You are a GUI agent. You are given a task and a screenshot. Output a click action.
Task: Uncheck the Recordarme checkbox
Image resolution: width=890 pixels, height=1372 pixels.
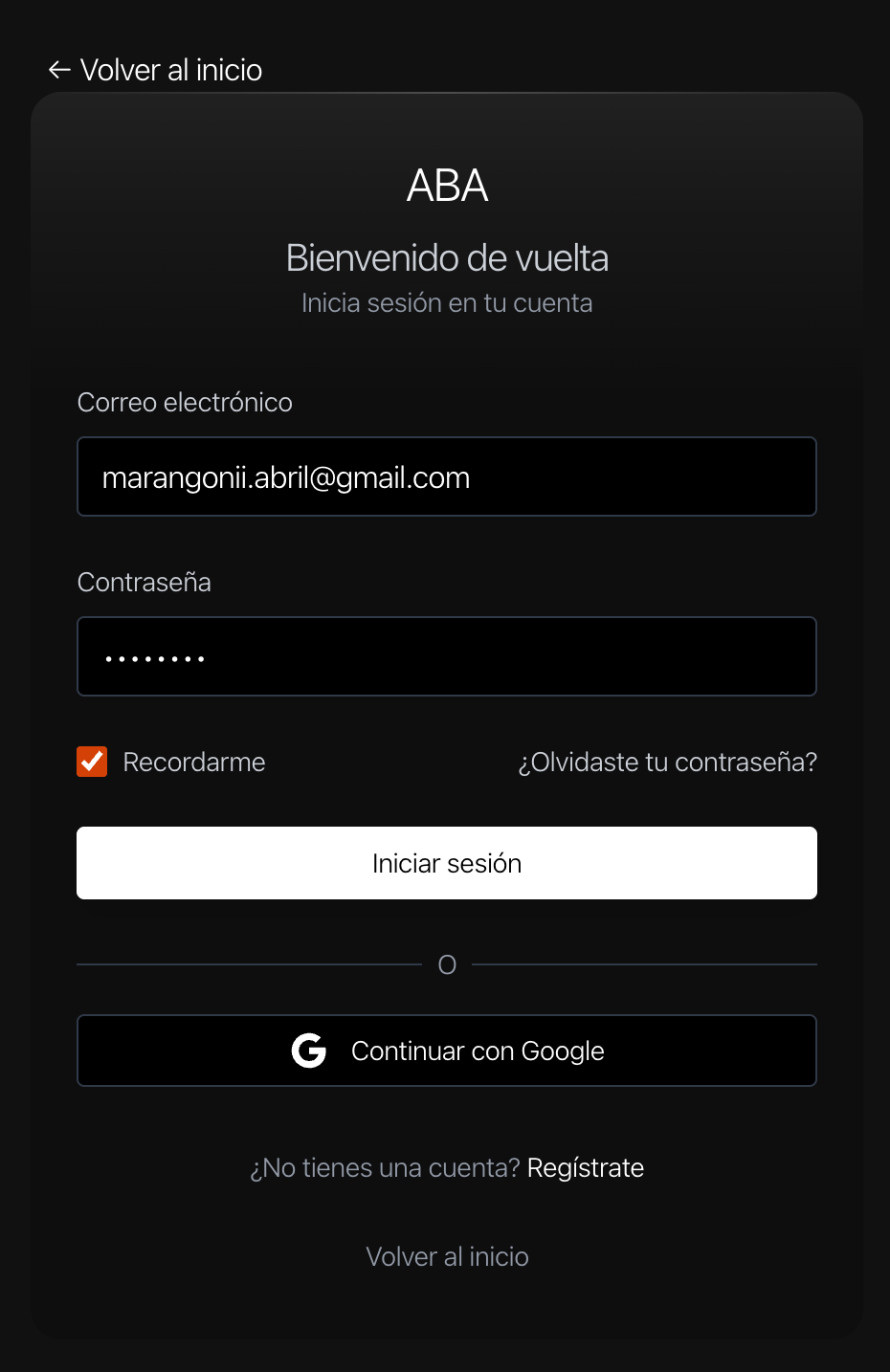pyautogui.click(x=92, y=762)
